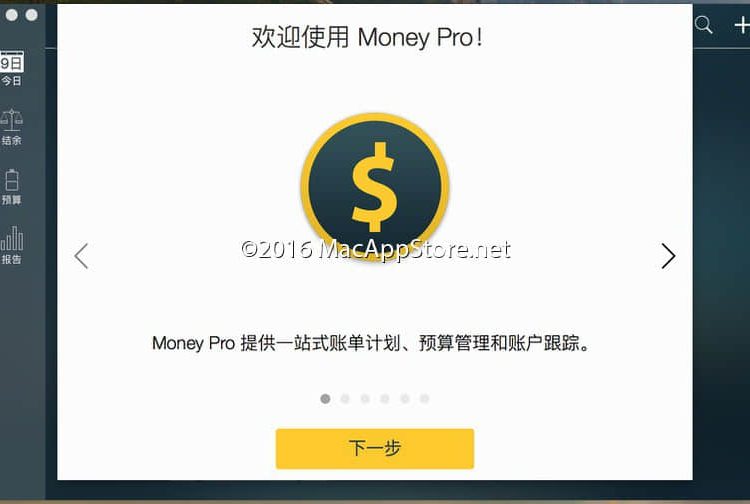Screen dimensions: 750x504
Task: Tap the 下一步 button
Action: tap(374, 448)
